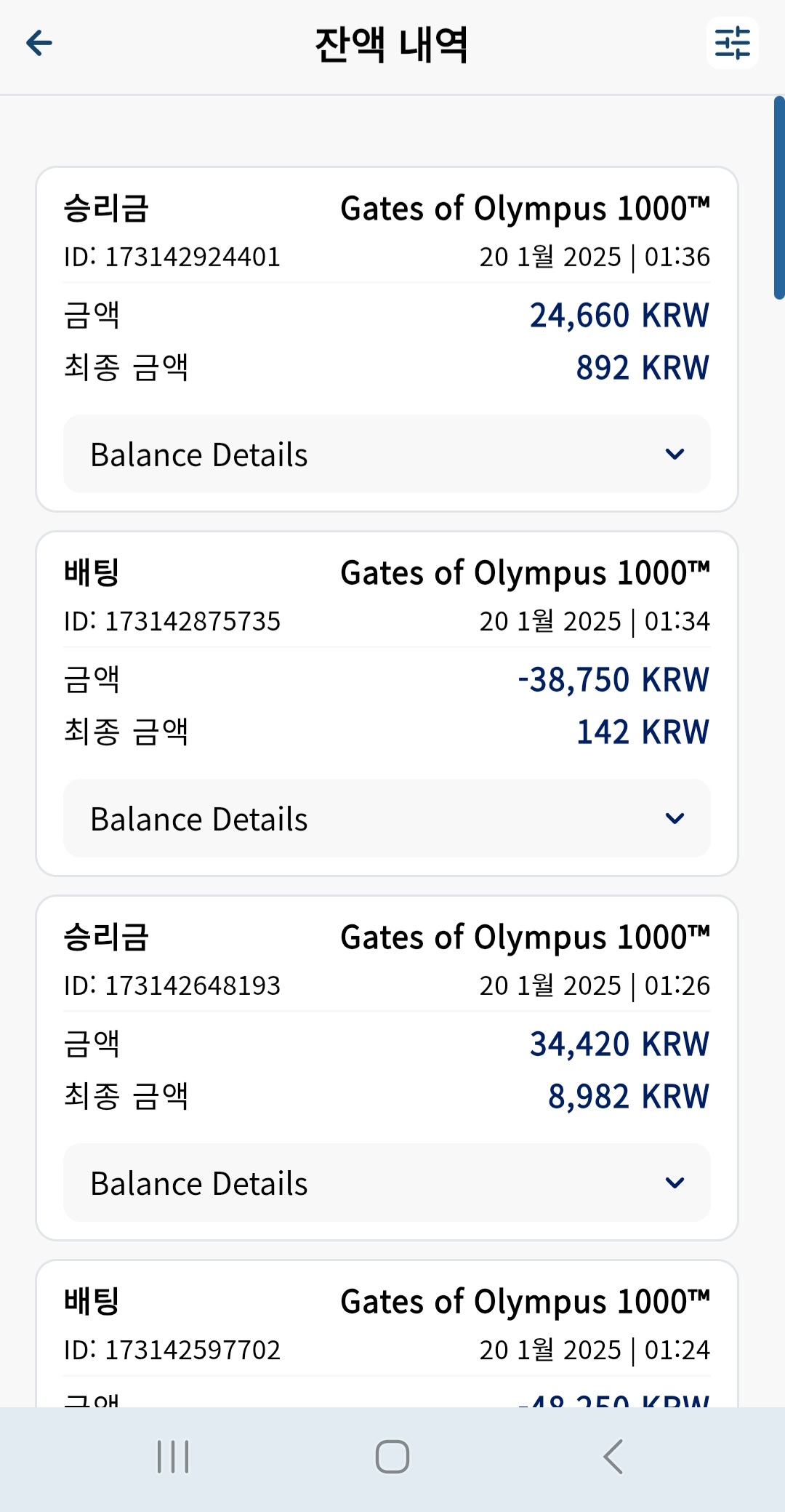This screenshot has width=785, height=1512.
Task: Tap the system home button
Action: tap(392, 1457)
